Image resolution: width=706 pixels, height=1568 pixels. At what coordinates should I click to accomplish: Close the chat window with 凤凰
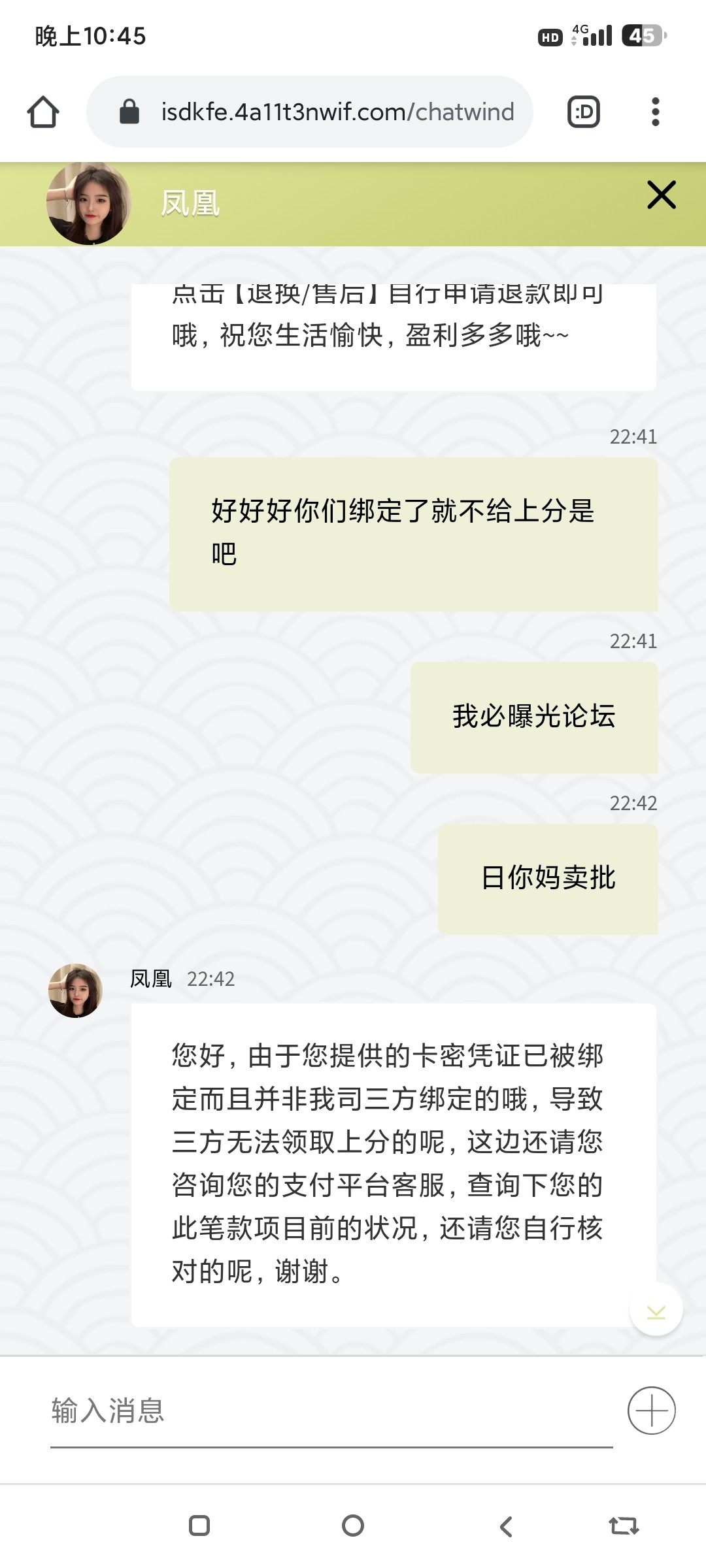pos(661,195)
